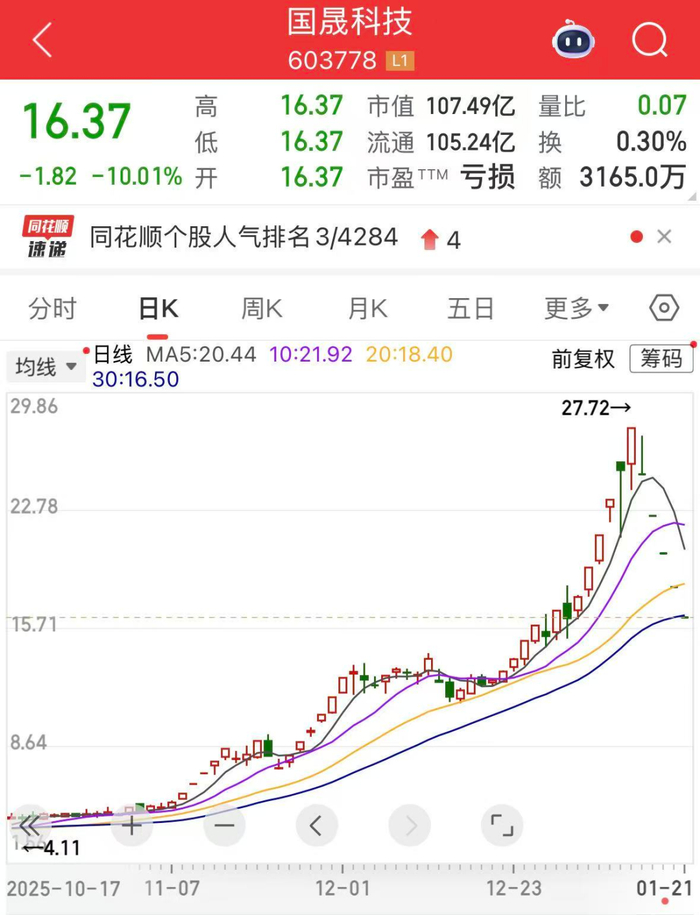This screenshot has width=700, height=915.
Task: Zoom in the K-line chart
Action: 131,826
